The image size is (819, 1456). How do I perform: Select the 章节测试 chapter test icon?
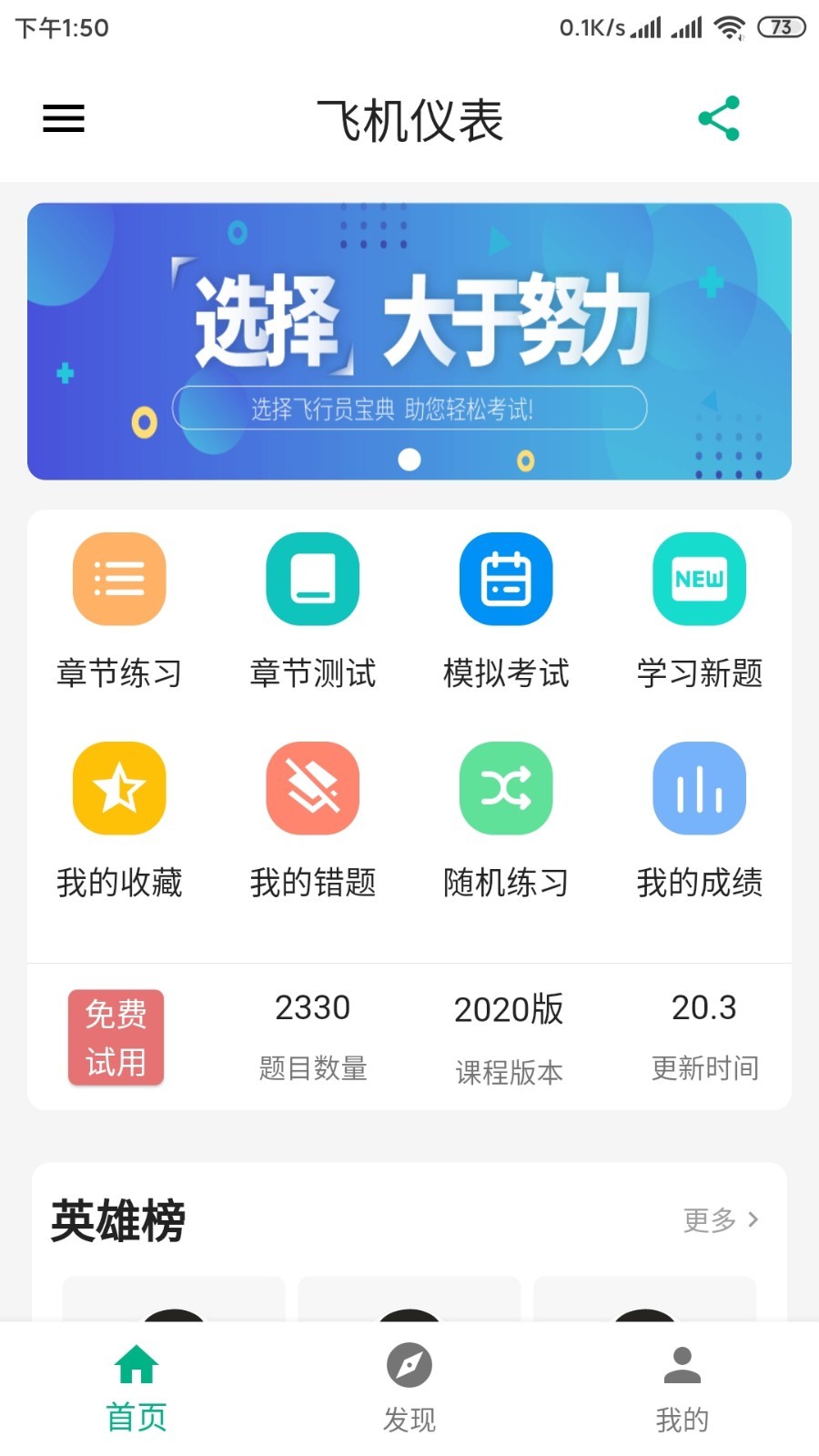click(x=312, y=580)
